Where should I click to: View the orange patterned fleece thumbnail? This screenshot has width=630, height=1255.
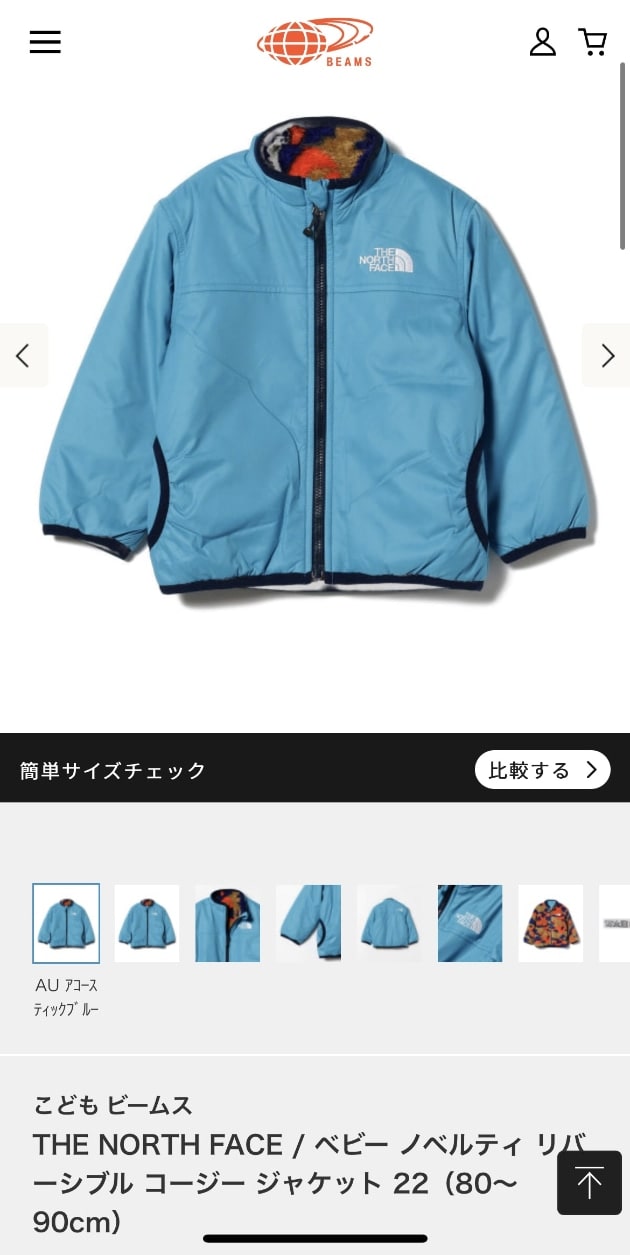[x=550, y=923]
